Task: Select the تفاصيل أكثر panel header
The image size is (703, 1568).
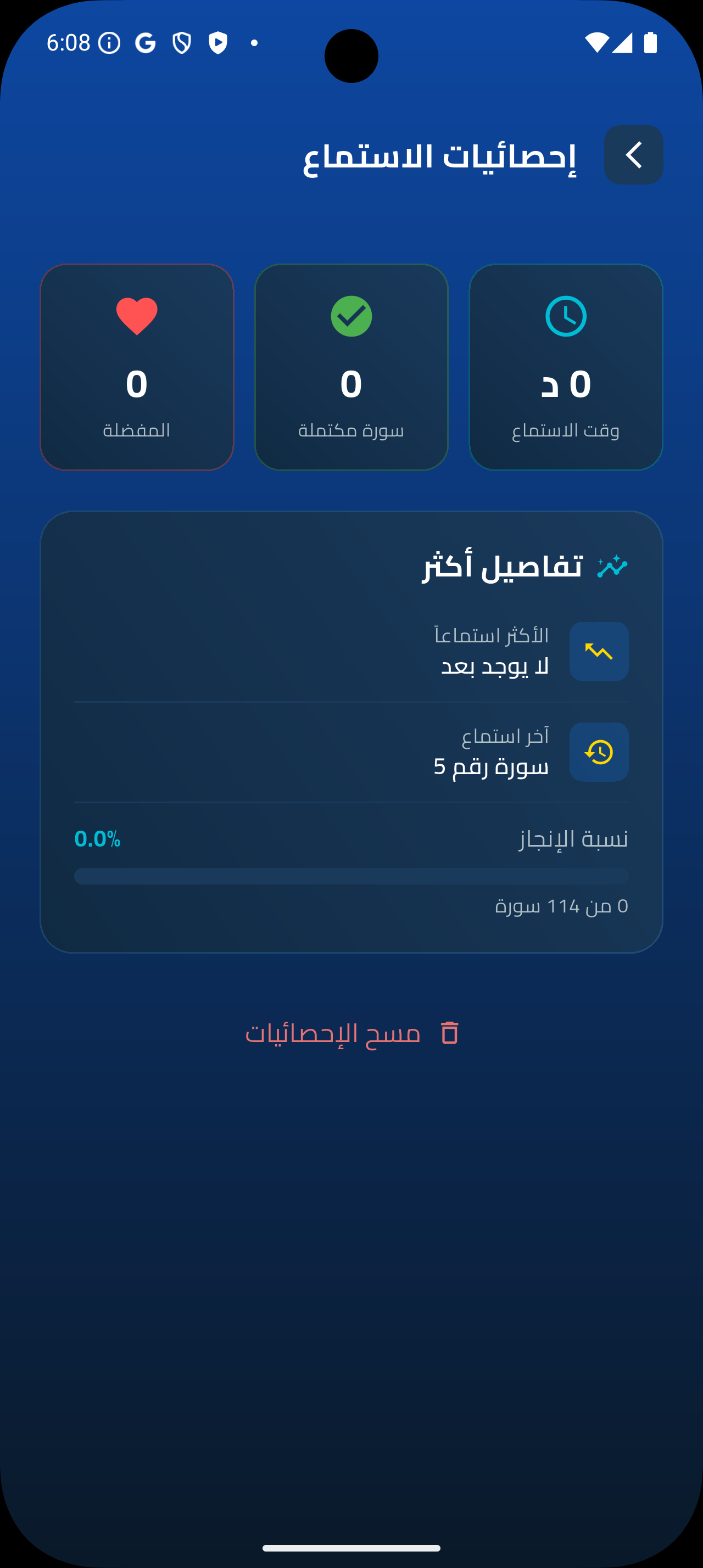Action: click(x=529, y=567)
